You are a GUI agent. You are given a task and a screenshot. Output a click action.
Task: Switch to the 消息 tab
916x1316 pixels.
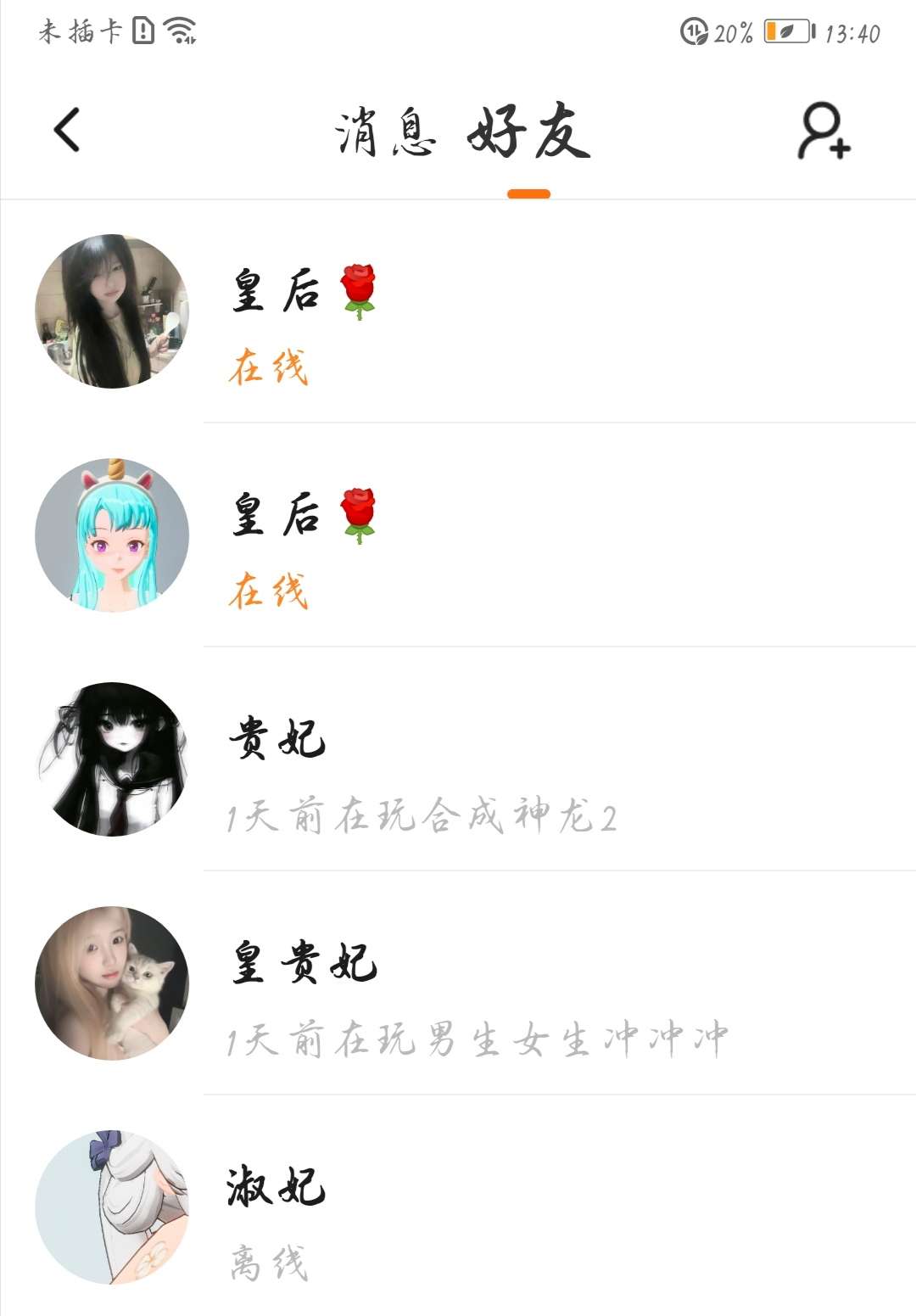coord(386,132)
